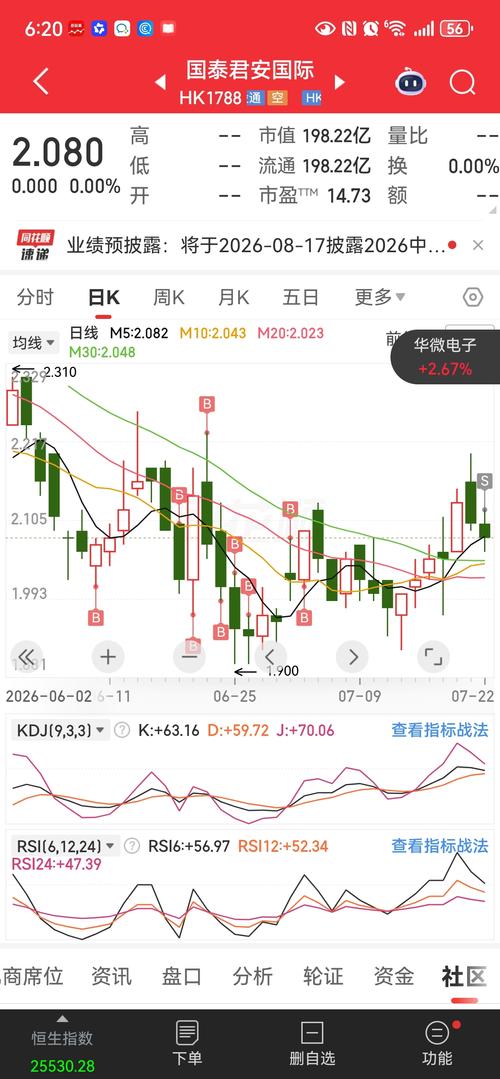Open 查看指标战法 link beside RSI
The image size is (500, 1079).
click(x=439, y=846)
